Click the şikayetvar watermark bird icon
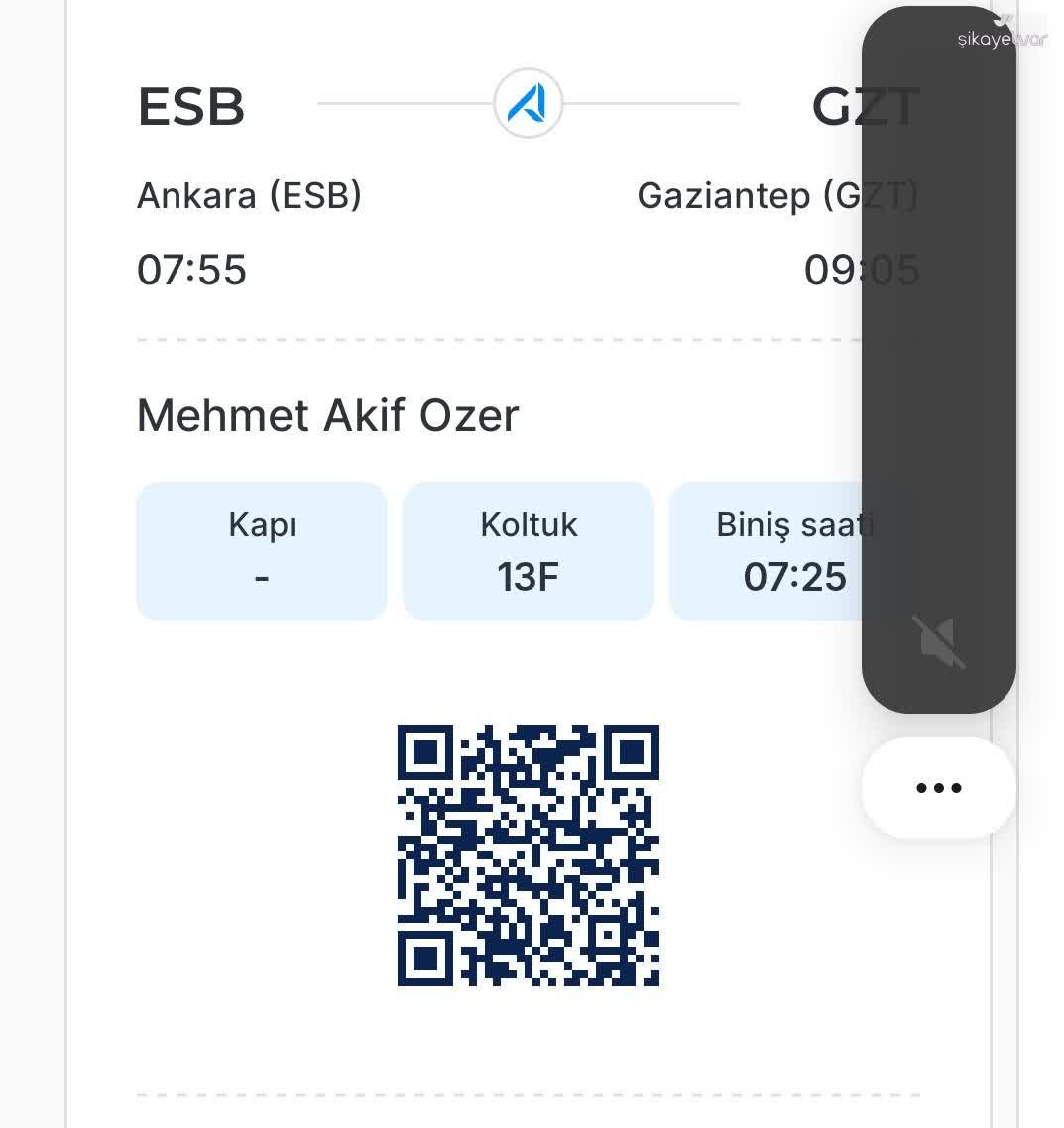The width and height of the screenshot is (1064, 1128). [1005, 22]
